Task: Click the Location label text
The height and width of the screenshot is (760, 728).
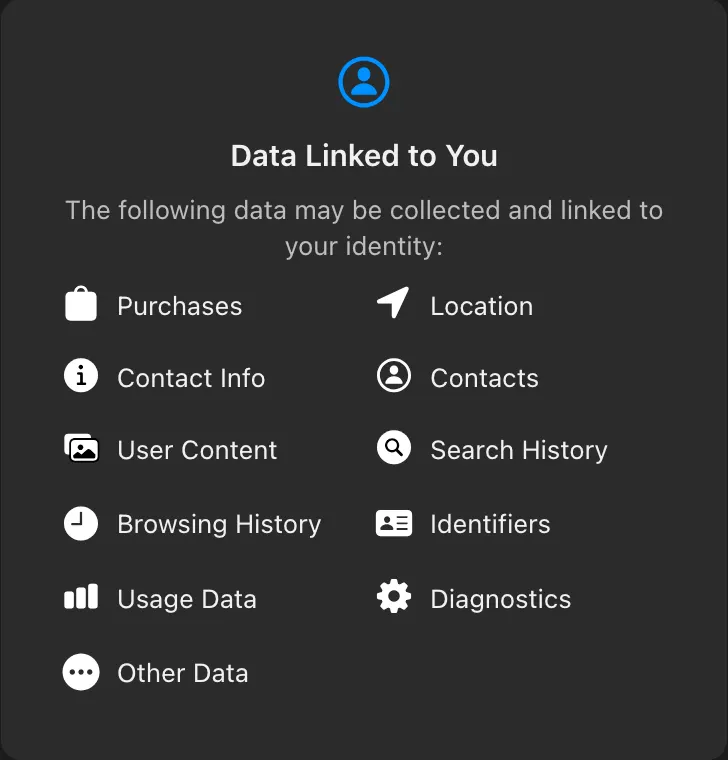Action: pos(481,306)
